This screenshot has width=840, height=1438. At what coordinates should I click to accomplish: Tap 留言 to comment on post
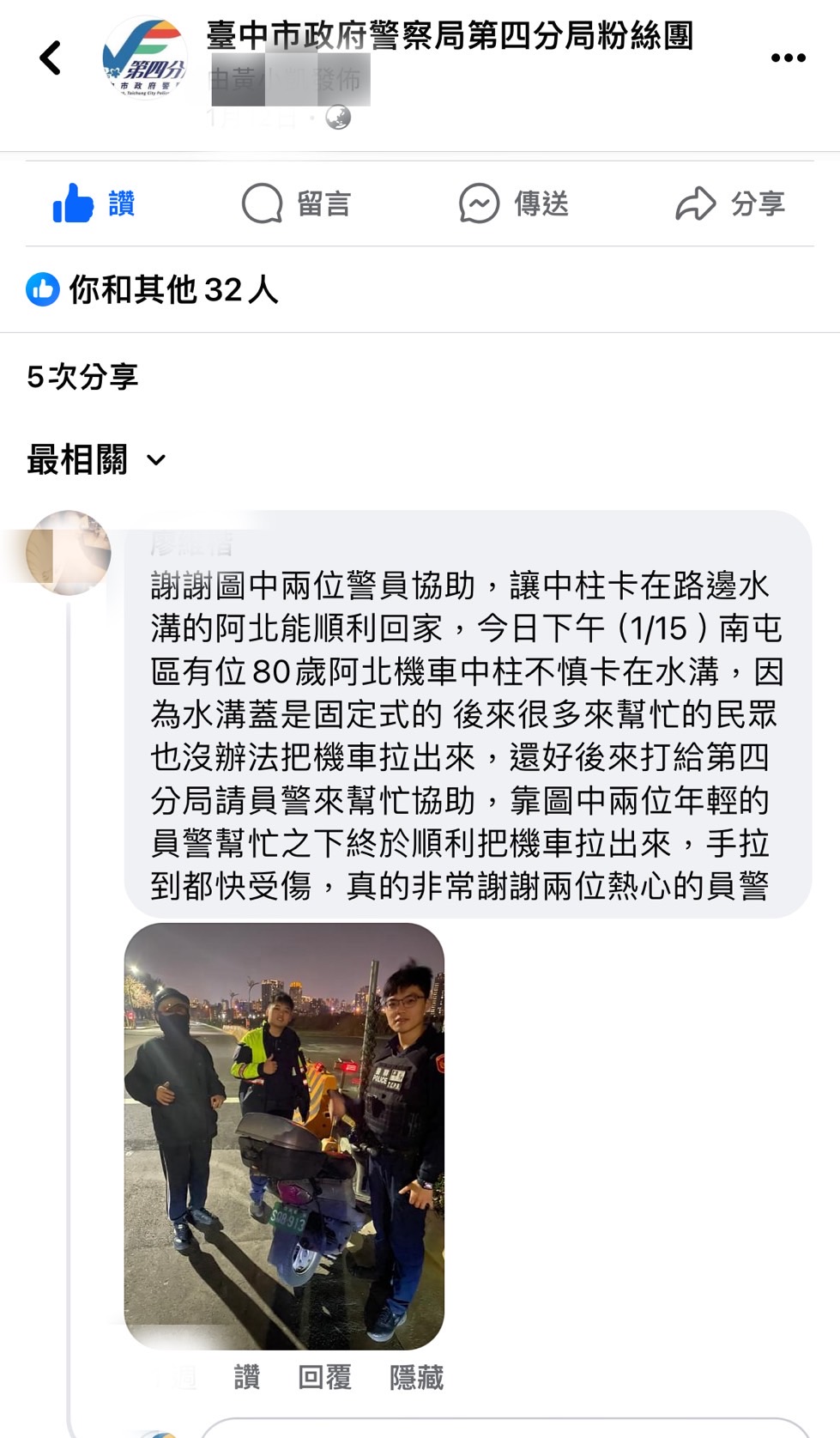coord(297,204)
